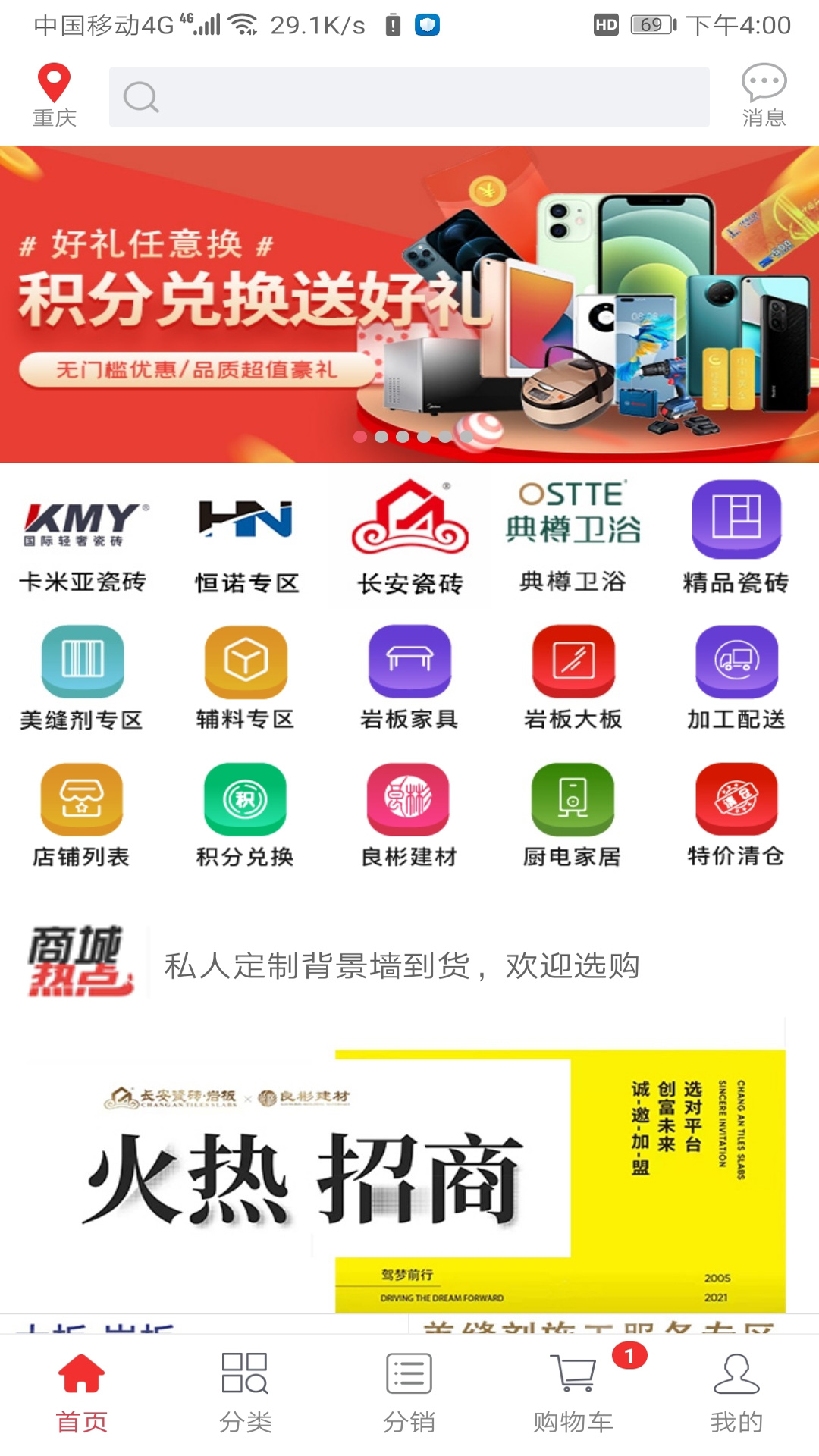819x1456 pixels.
Task: Change the 重庆 city location
Action: (x=55, y=95)
